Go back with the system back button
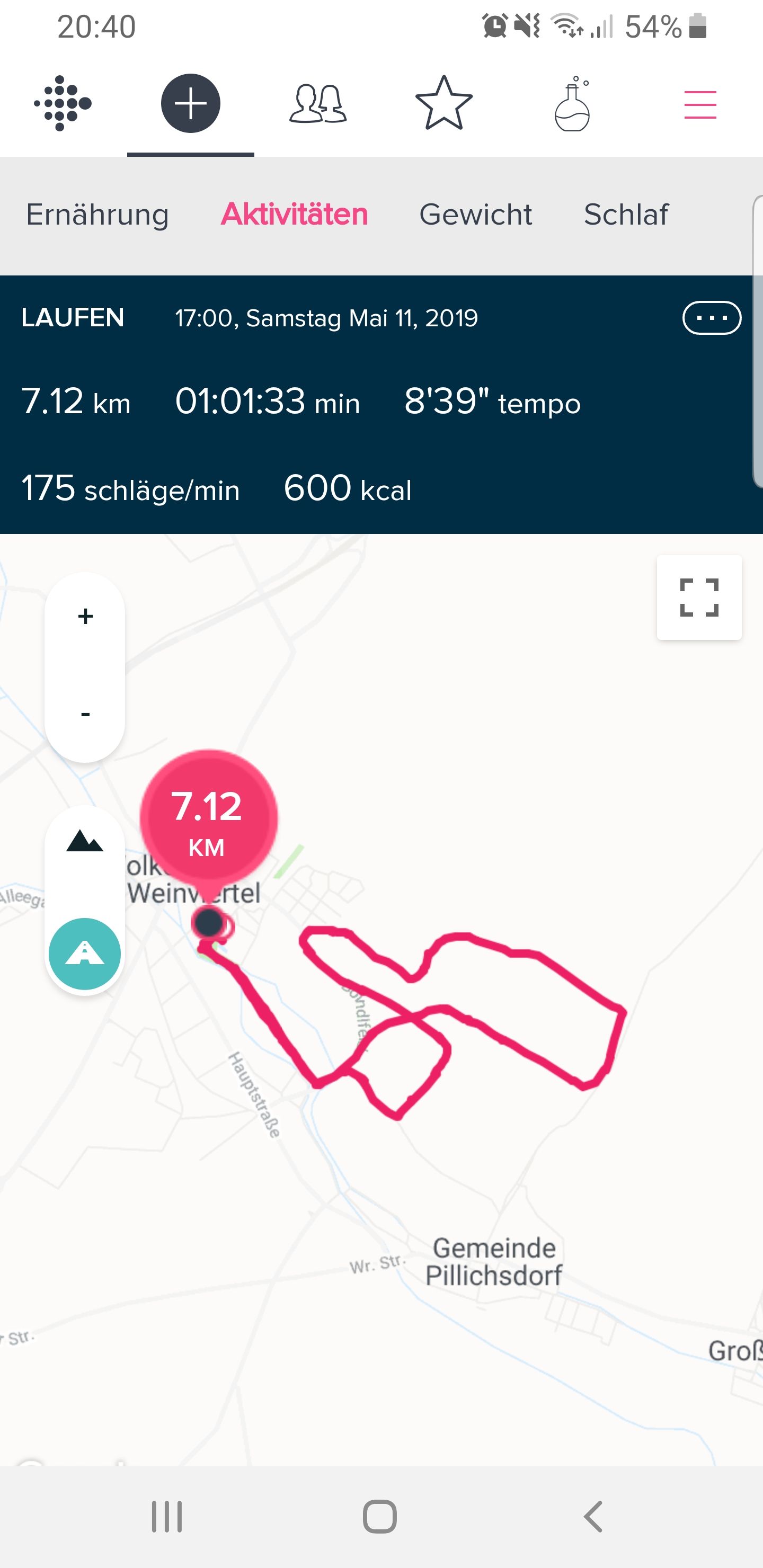The height and width of the screenshot is (1568, 763). [592, 1516]
